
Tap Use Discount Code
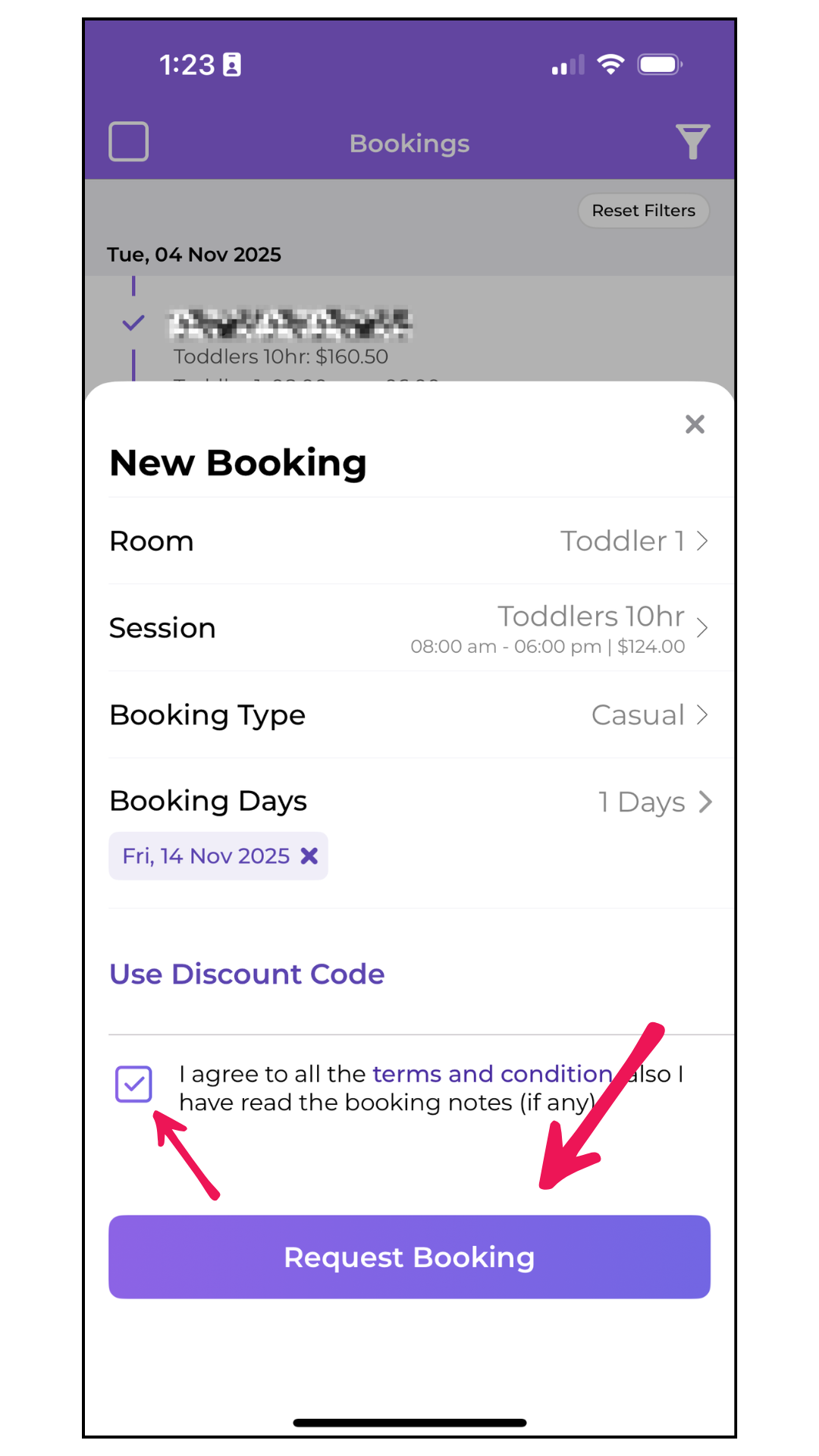tap(246, 974)
